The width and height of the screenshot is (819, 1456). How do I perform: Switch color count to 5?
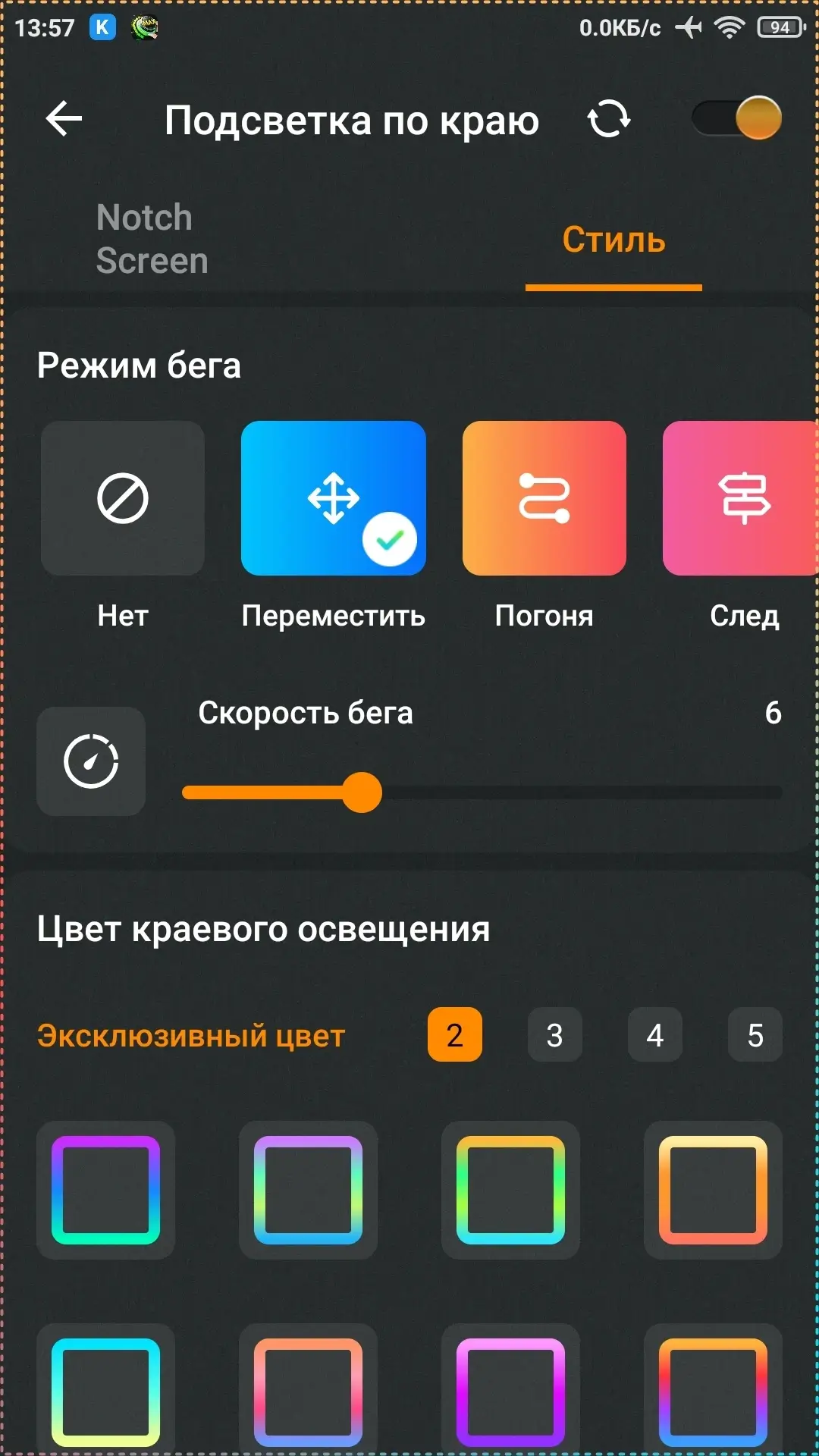(755, 1034)
